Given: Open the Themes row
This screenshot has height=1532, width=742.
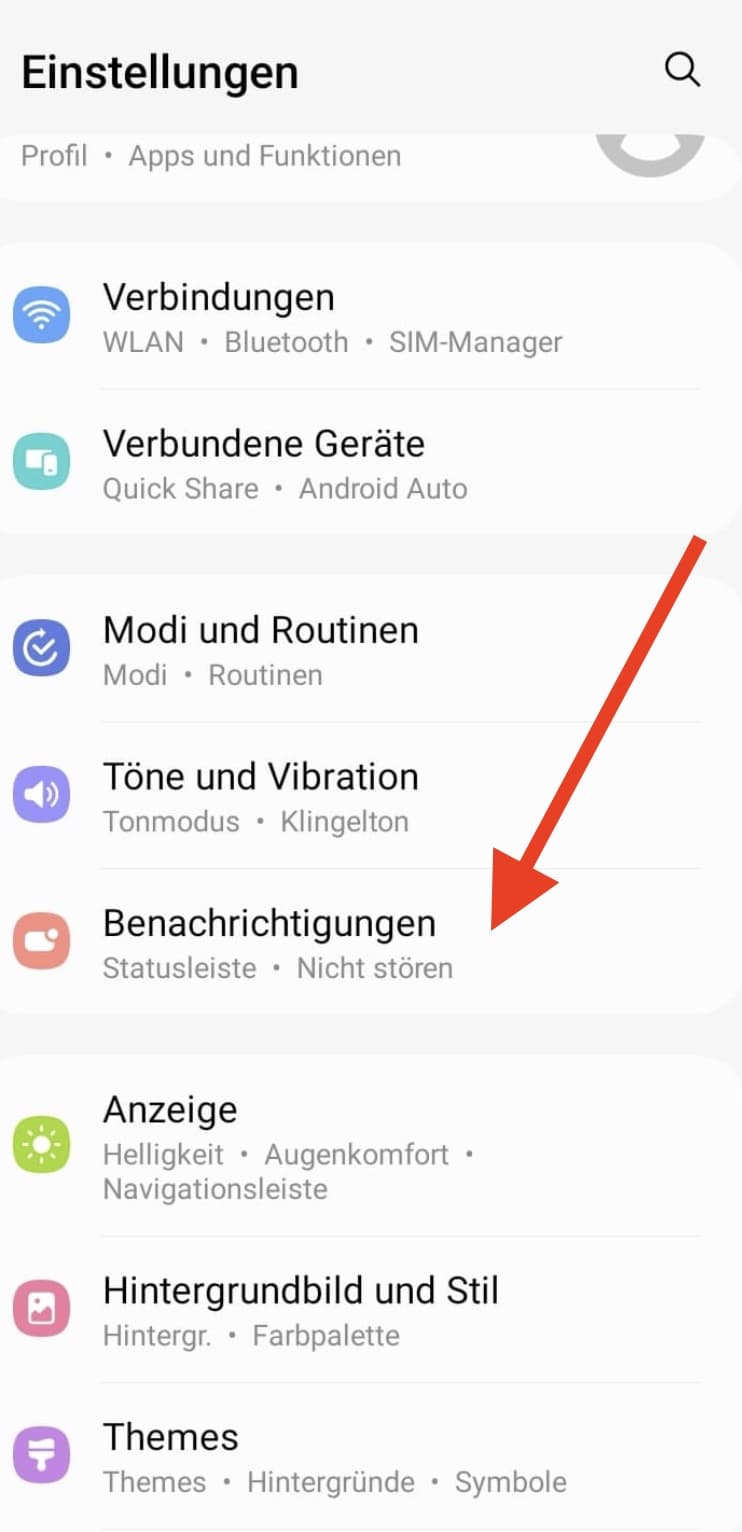Looking at the screenshot, I should click(x=371, y=1456).
